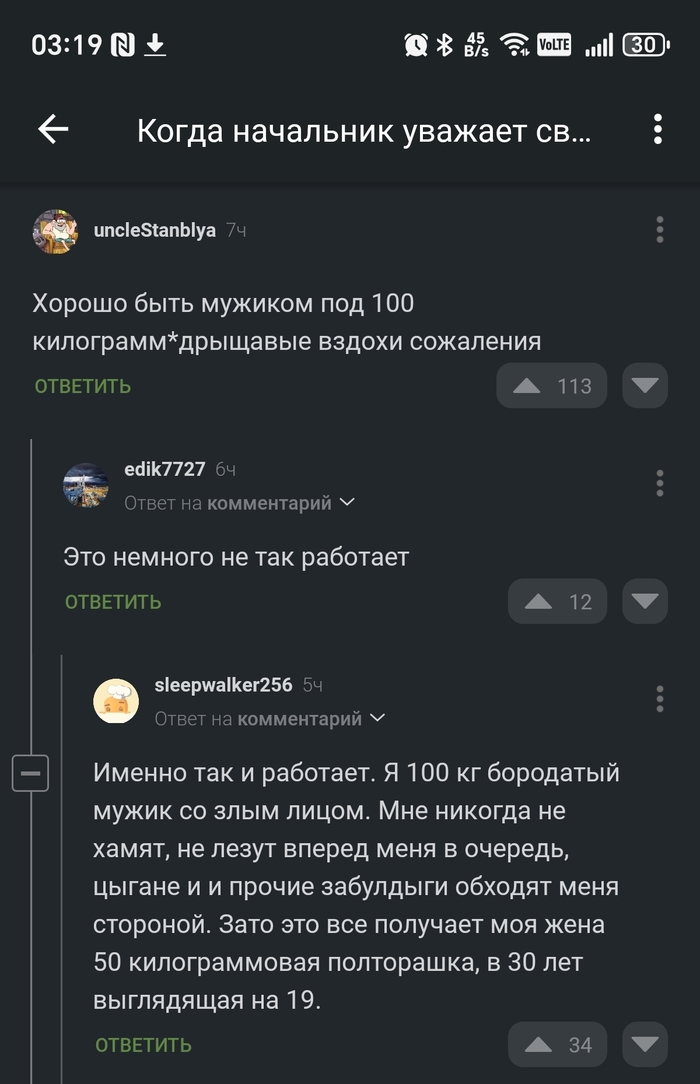Downvote edik7727's comment

(645, 601)
